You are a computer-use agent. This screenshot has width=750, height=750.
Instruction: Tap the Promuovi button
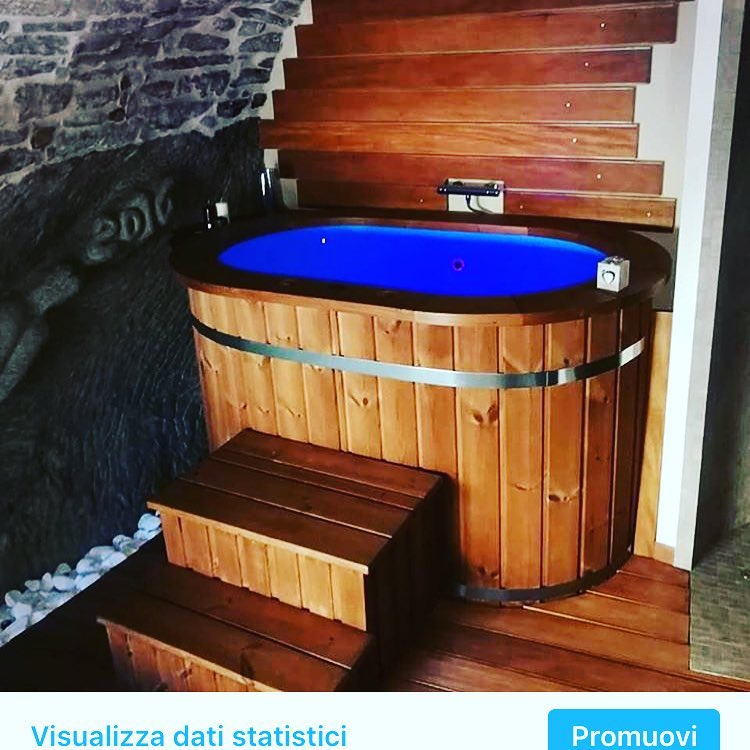coord(633,733)
